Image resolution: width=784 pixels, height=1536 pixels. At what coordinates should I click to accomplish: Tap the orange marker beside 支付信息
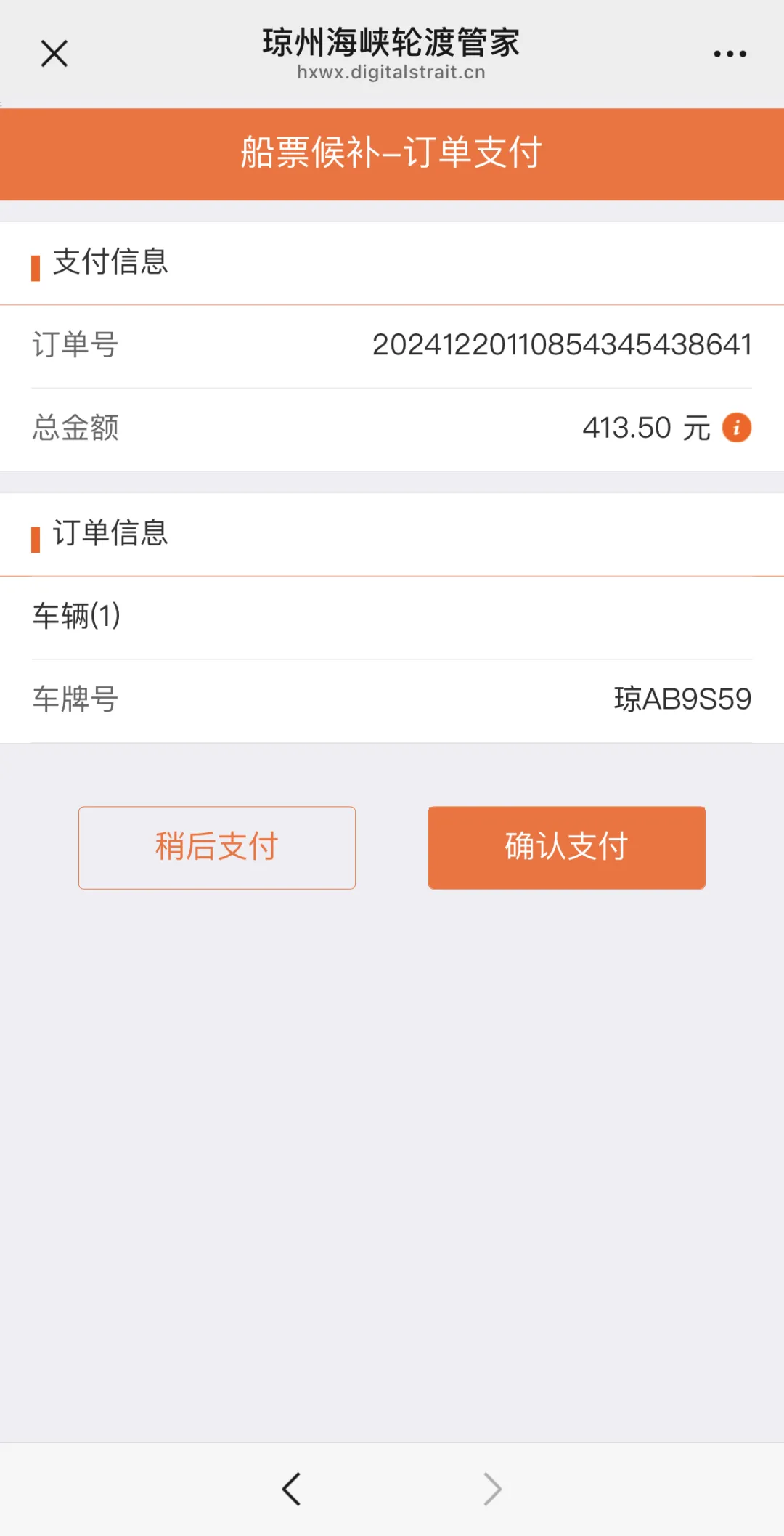coord(35,264)
